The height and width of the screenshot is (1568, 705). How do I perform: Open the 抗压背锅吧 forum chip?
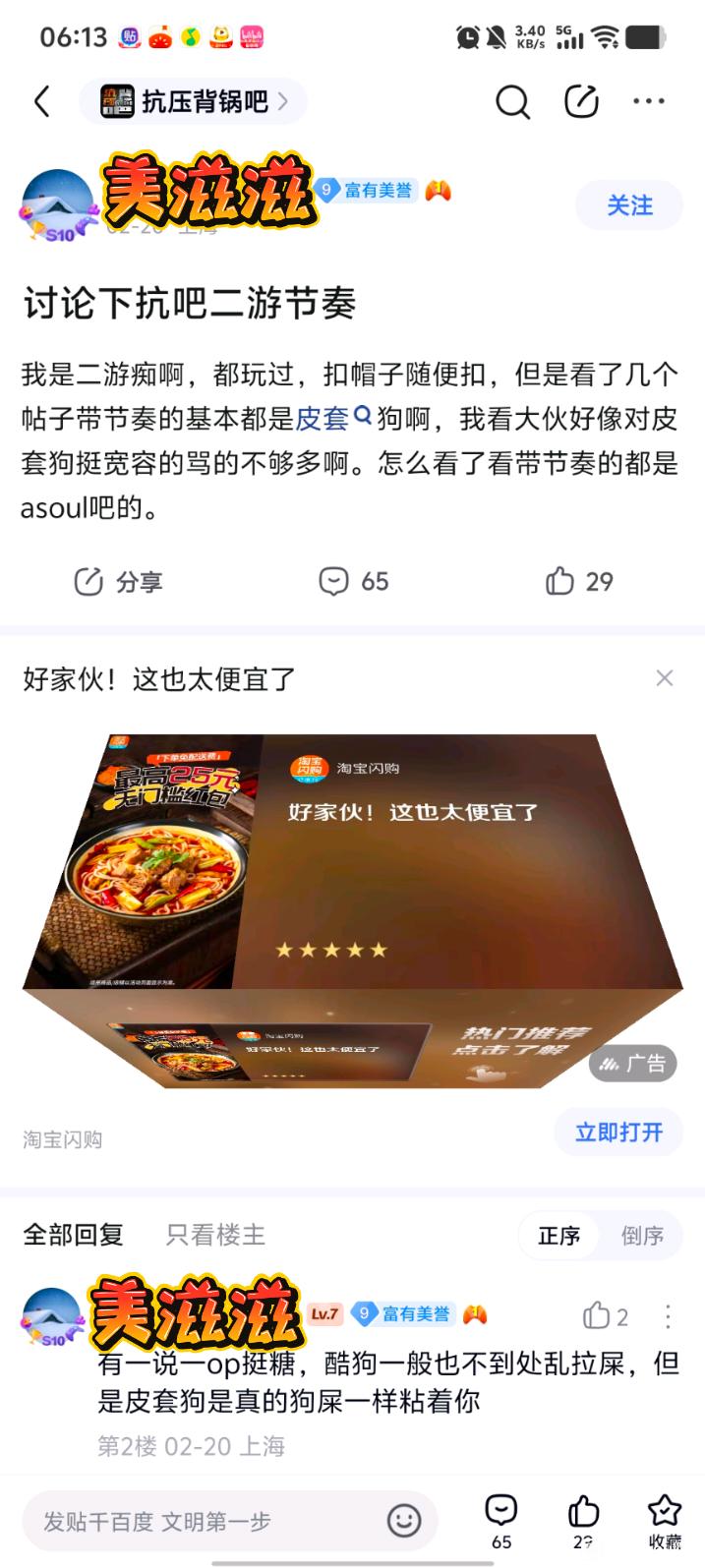pyautogui.click(x=194, y=101)
